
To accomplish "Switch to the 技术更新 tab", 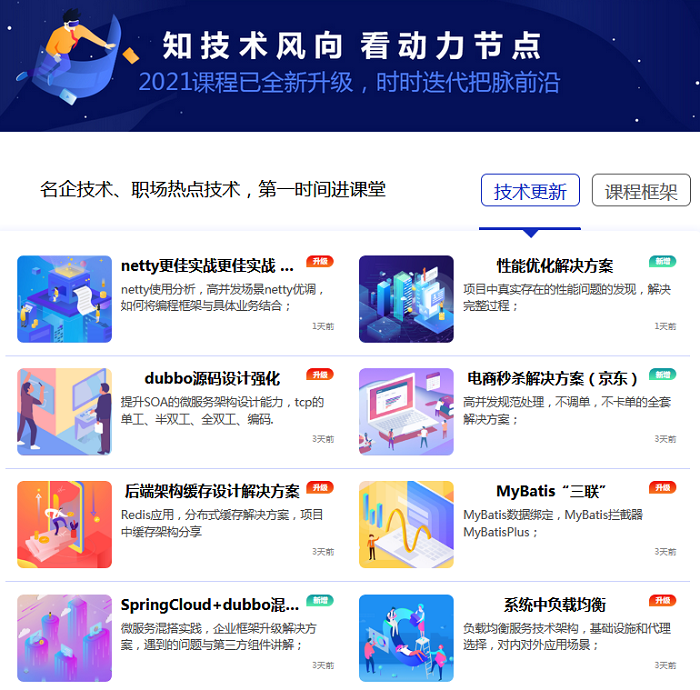I will pyautogui.click(x=530, y=191).
